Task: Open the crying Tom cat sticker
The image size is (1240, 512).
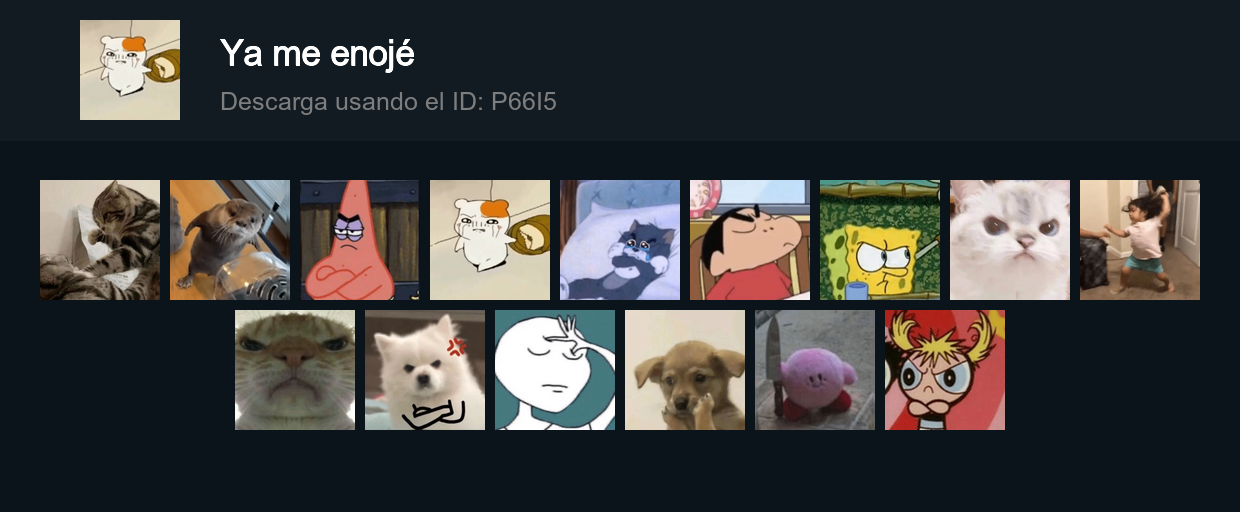Action: tap(620, 240)
